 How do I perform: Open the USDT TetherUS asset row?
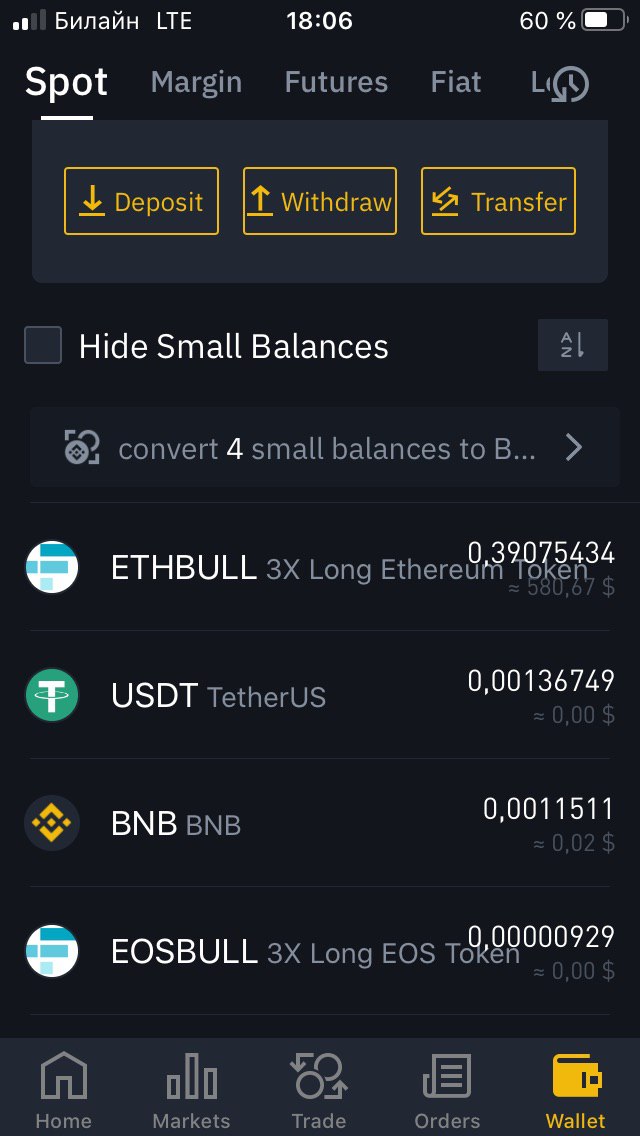coord(320,696)
